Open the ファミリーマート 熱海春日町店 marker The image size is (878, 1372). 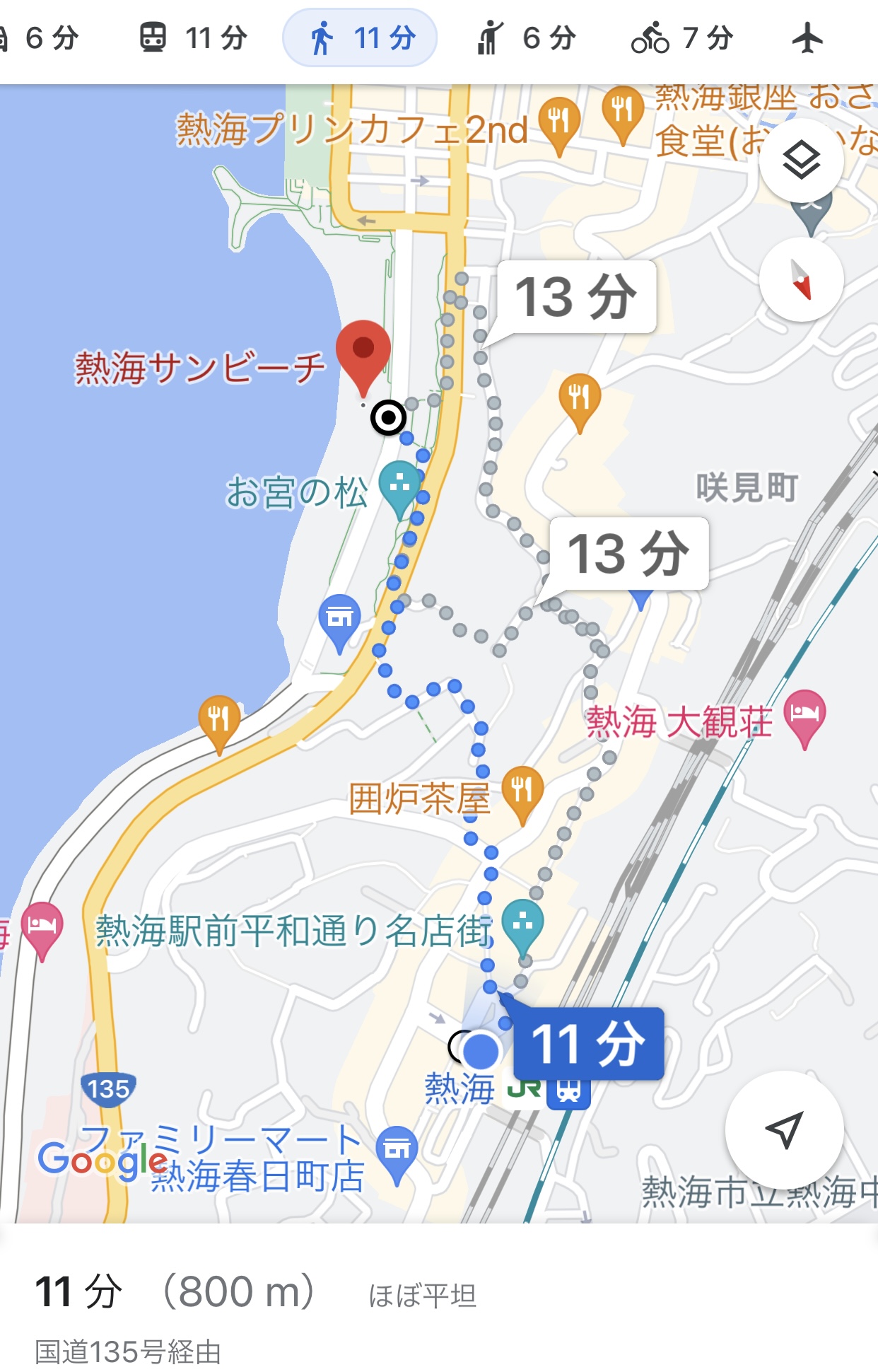(x=397, y=1149)
